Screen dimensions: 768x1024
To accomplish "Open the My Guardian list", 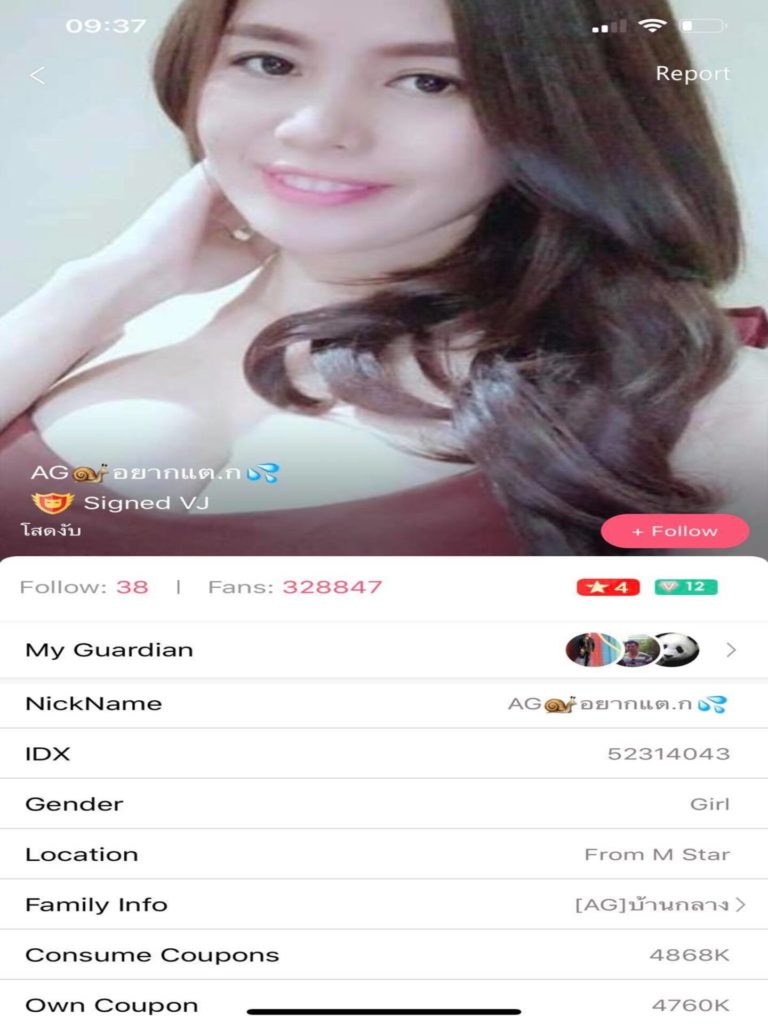I will (x=383, y=650).
